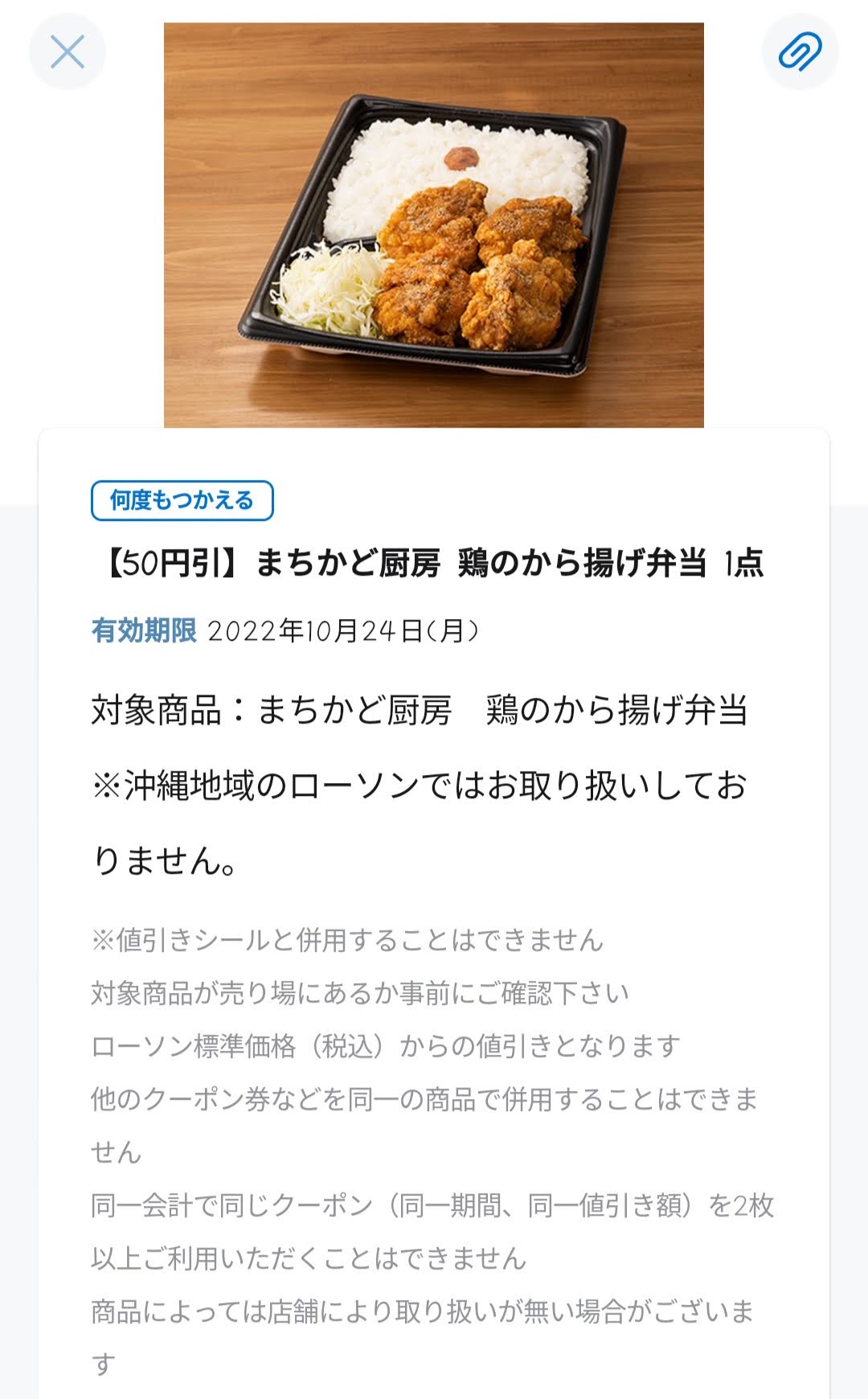This screenshot has height=1399, width=868.
Task: Close the coupon detail screen
Action: pyautogui.click(x=68, y=51)
